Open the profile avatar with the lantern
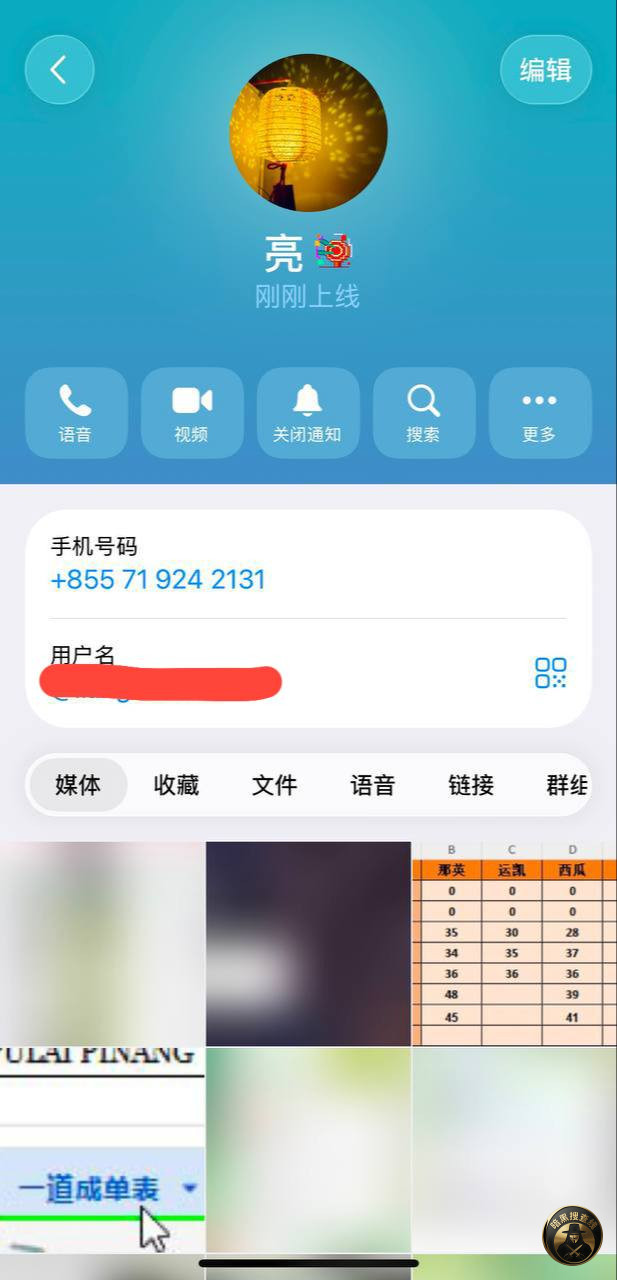This screenshot has height=1280, width=617. click(308, 133)
